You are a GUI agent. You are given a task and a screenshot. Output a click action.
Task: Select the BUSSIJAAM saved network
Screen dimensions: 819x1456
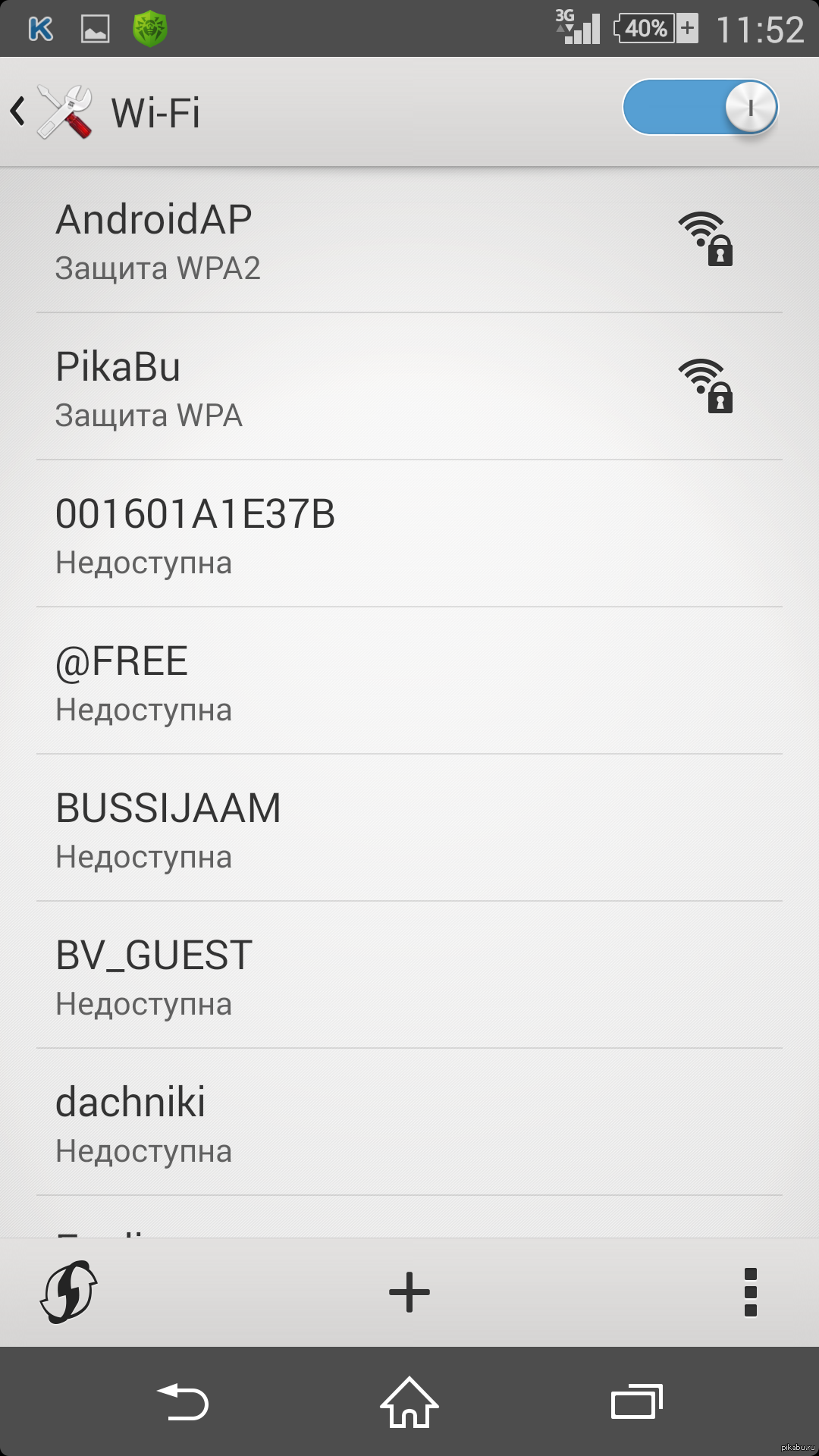pyautogui.click(x=409, y=829)
